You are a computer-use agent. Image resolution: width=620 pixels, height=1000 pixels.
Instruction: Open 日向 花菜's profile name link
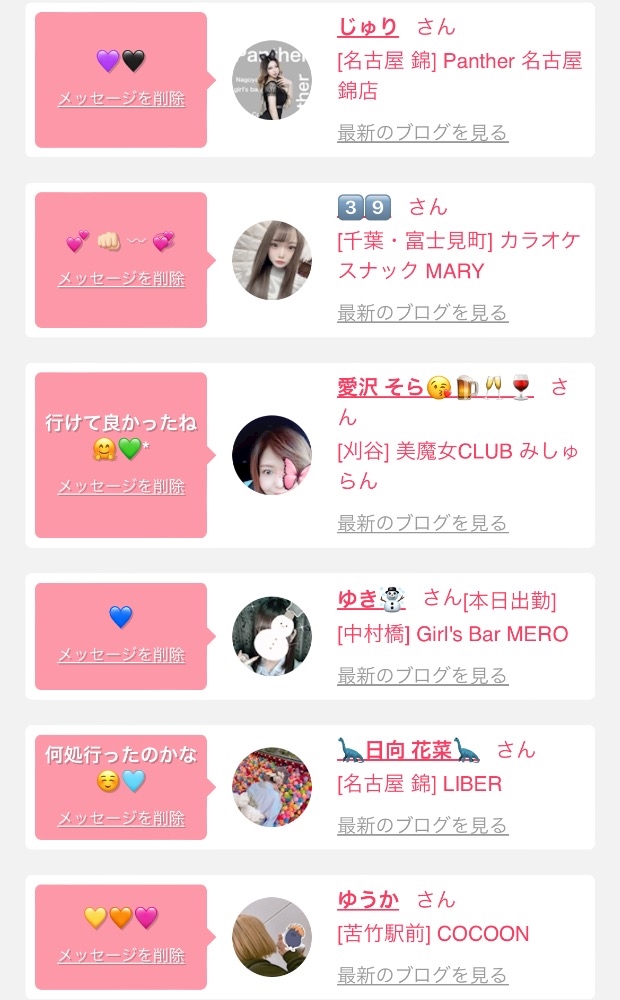pyautogui.click(x=408, y=750)
